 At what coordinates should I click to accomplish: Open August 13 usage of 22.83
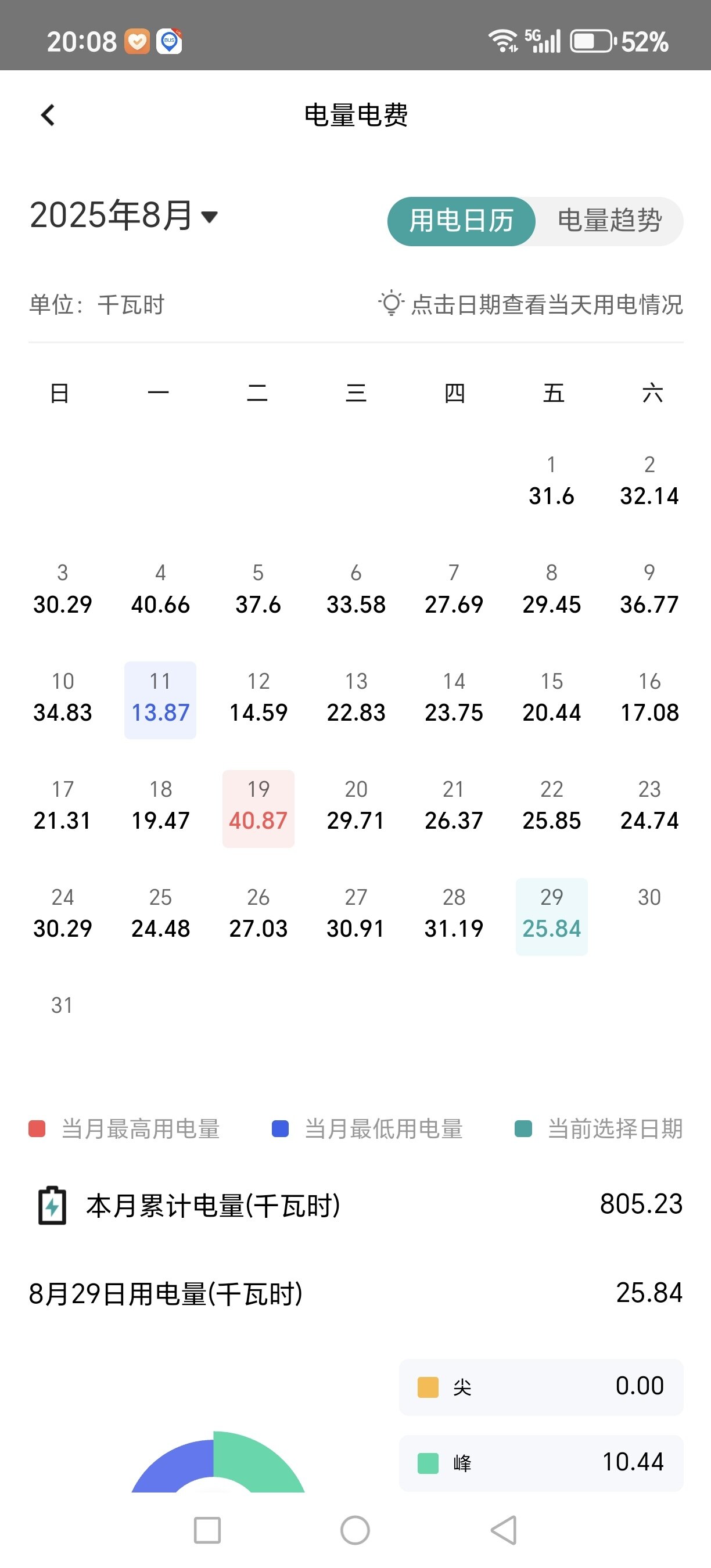[356, 698]
